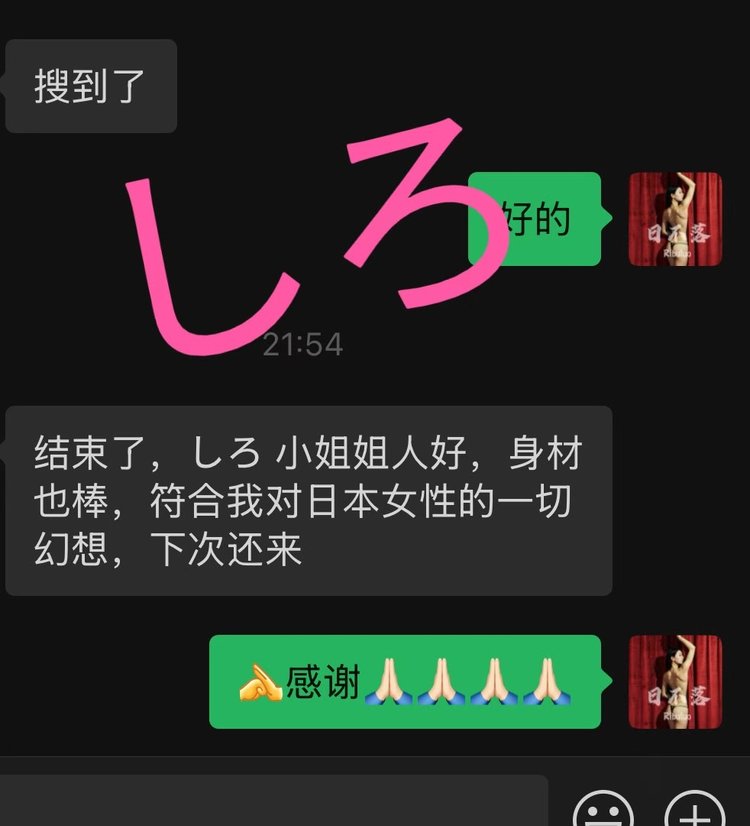Open the profile avatar beside the 感谢 message

[x=675, y=681]
